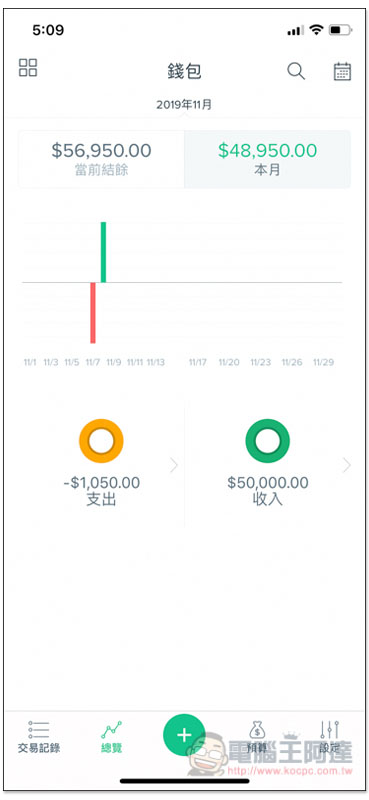
Task: Add a new transaction with plus button
Action: point(184,735)
